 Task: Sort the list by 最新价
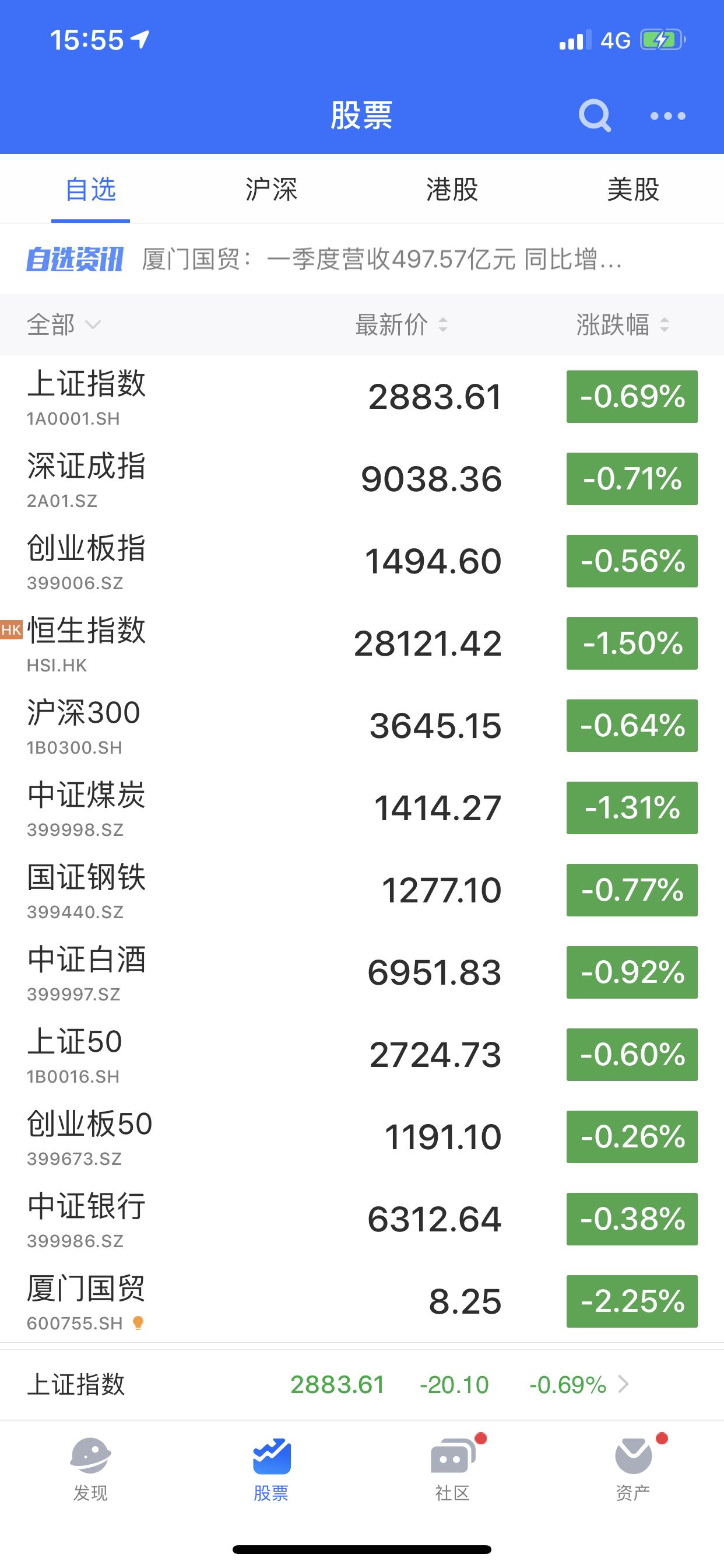402,325
